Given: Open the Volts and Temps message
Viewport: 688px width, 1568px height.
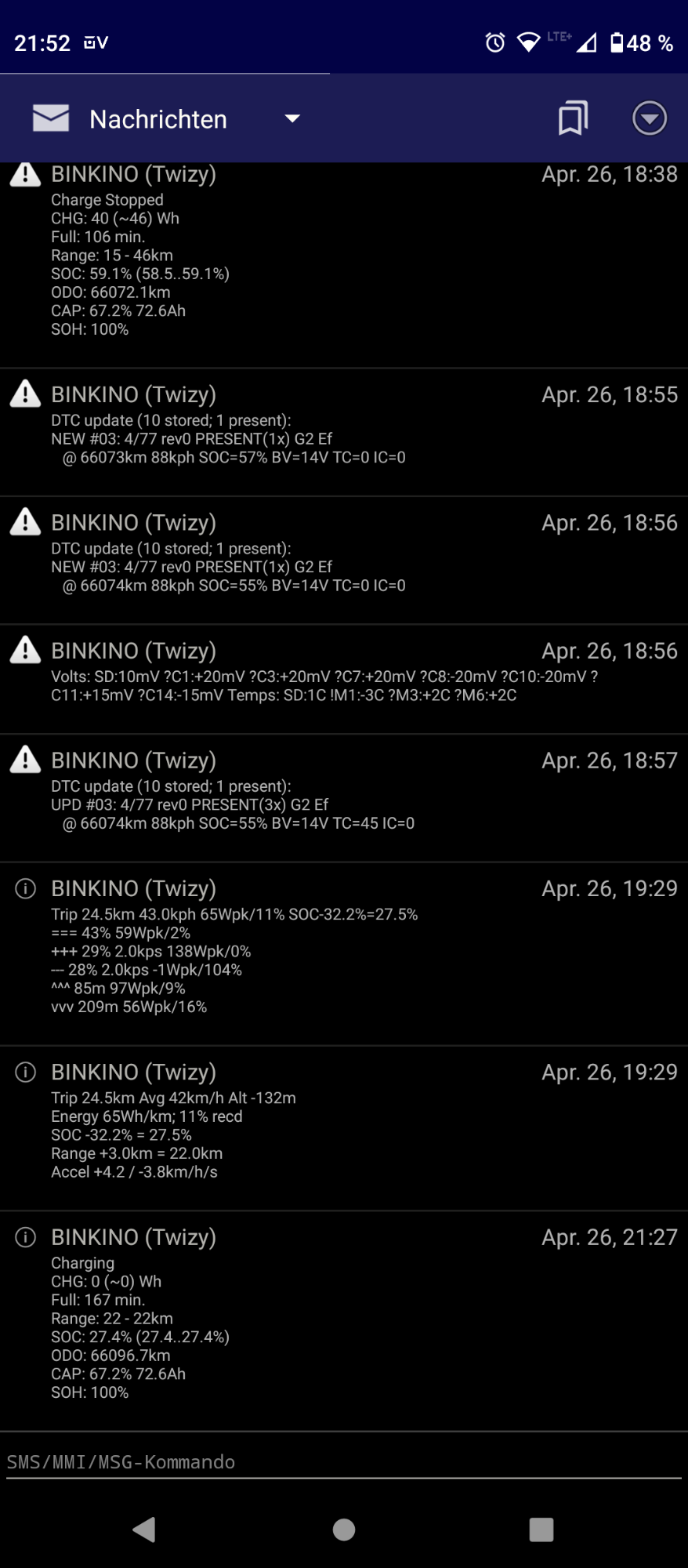Looking at the screenshot, I should 343,679.
